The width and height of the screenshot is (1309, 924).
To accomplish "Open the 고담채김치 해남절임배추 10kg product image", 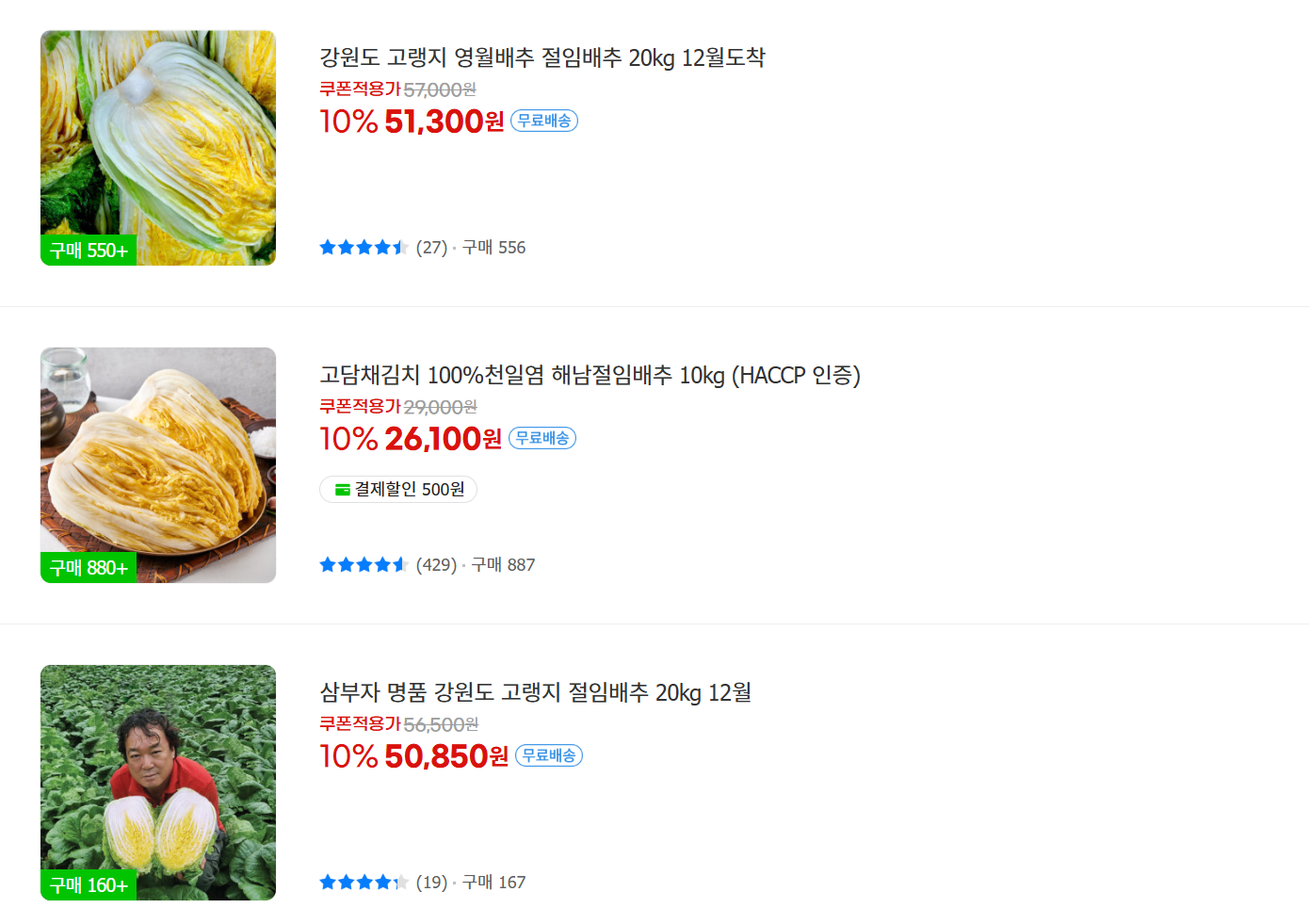I will 158,465.
